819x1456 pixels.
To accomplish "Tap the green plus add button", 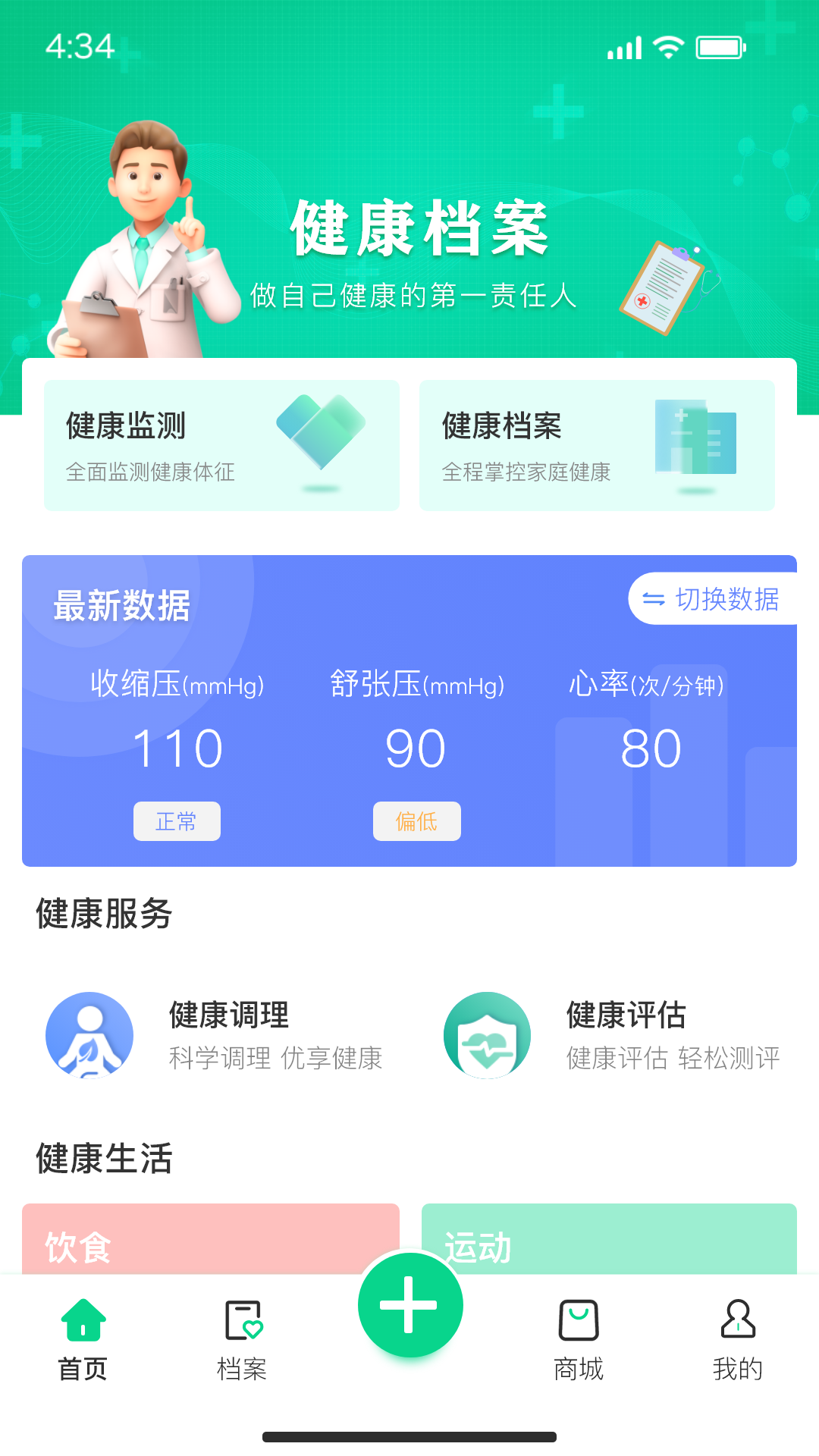I will click(x=409, y=1305).
